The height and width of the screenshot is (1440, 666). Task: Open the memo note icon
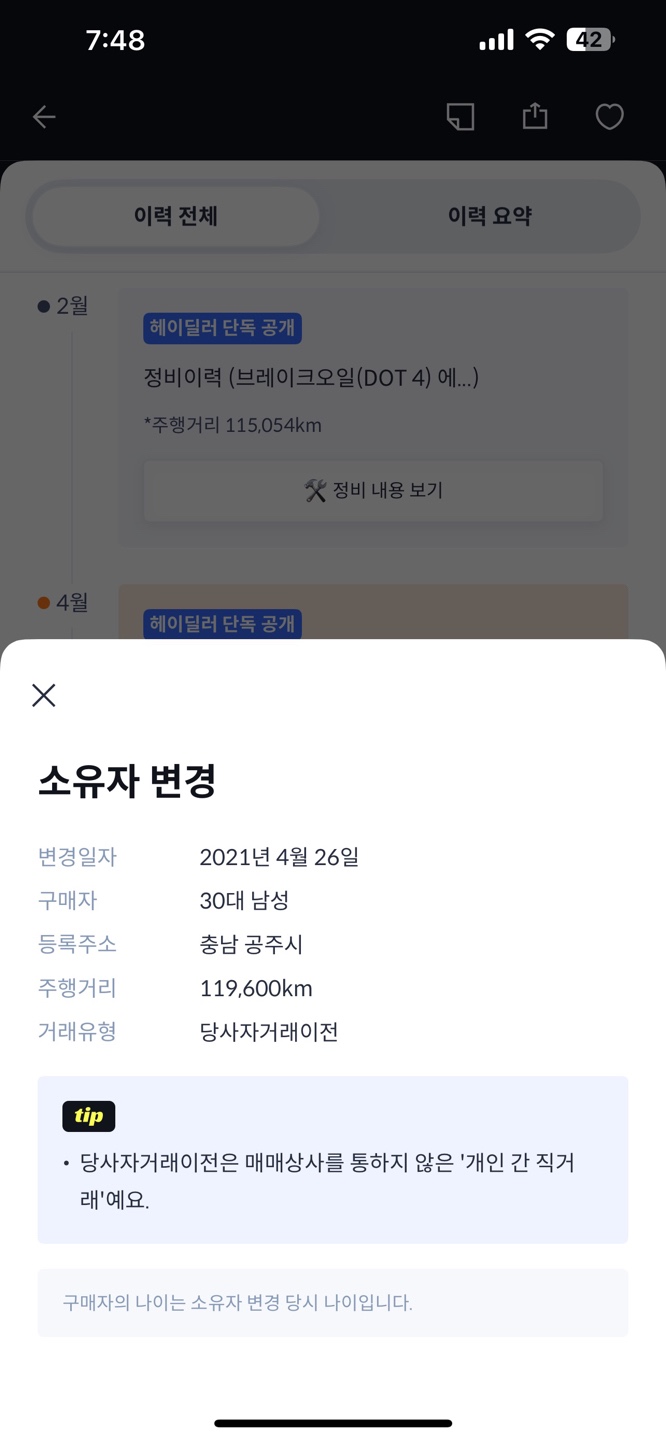pos(460,117)
